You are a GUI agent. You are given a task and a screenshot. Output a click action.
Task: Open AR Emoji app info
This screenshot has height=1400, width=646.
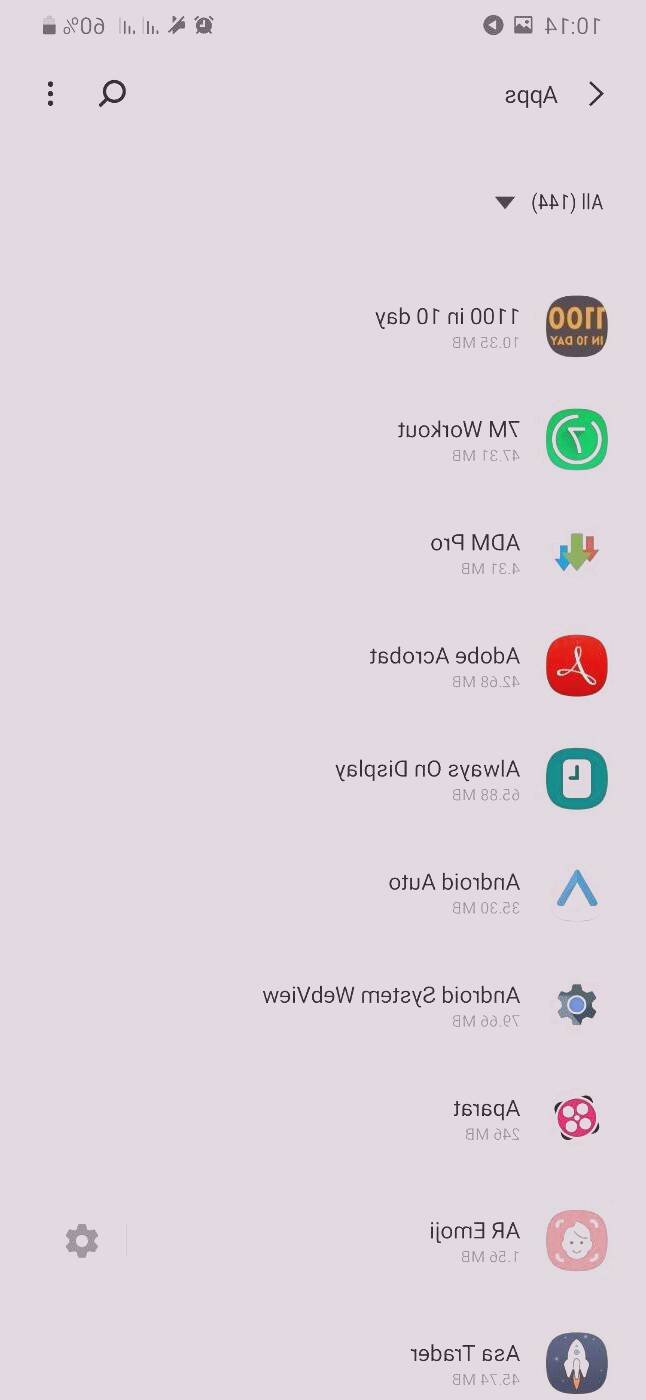[474, 1241]
